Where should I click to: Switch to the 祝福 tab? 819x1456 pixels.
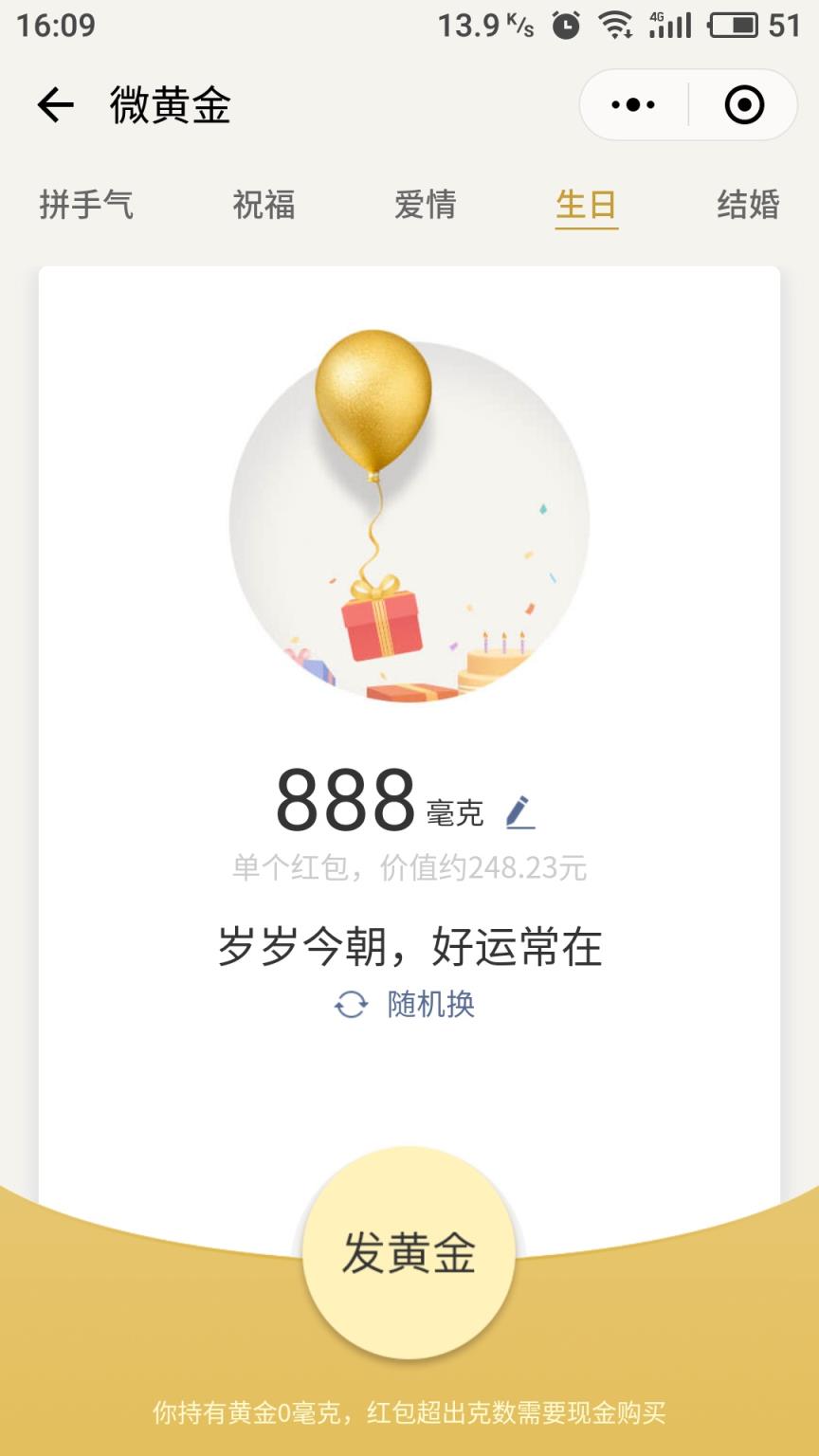point(264,205)
